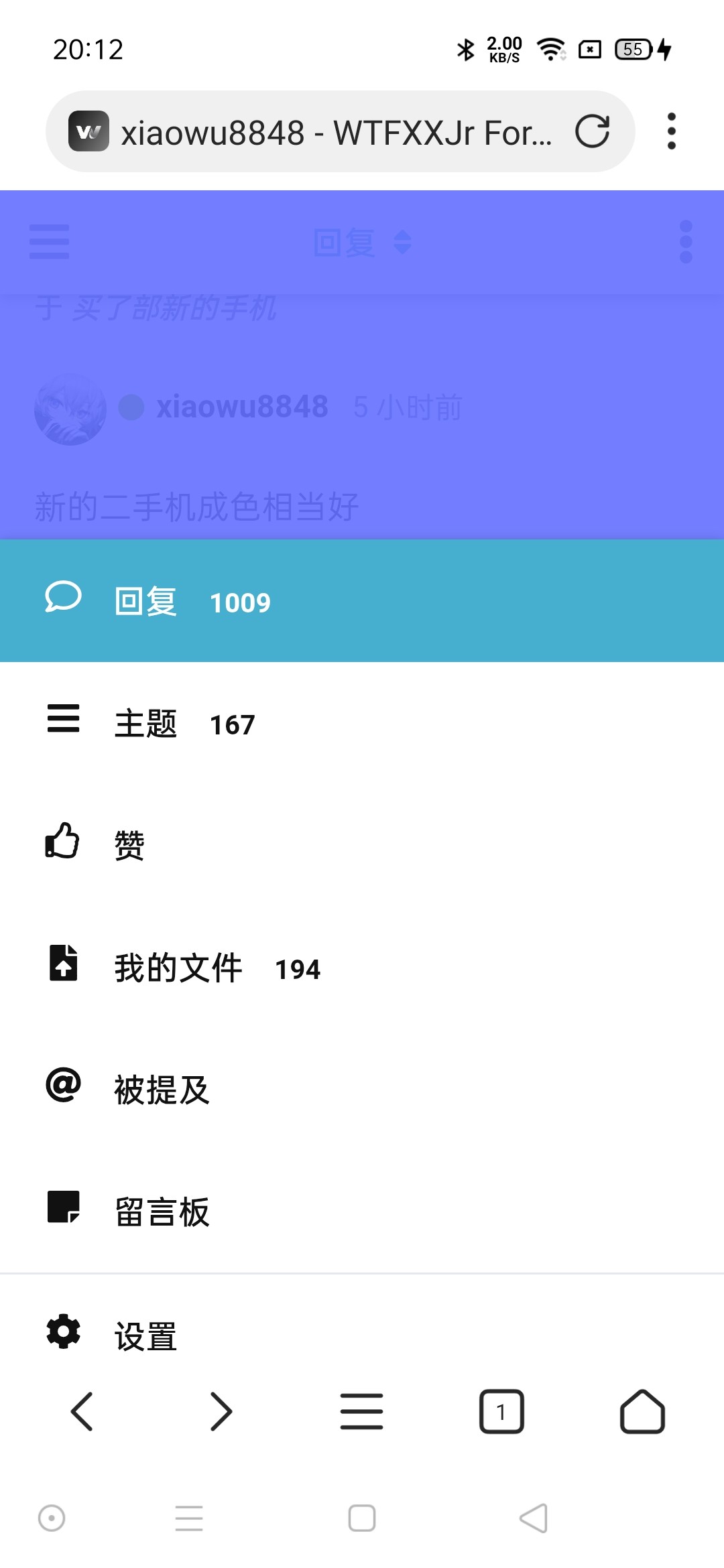View the 被提及 mentions list

pos(362,1090)
